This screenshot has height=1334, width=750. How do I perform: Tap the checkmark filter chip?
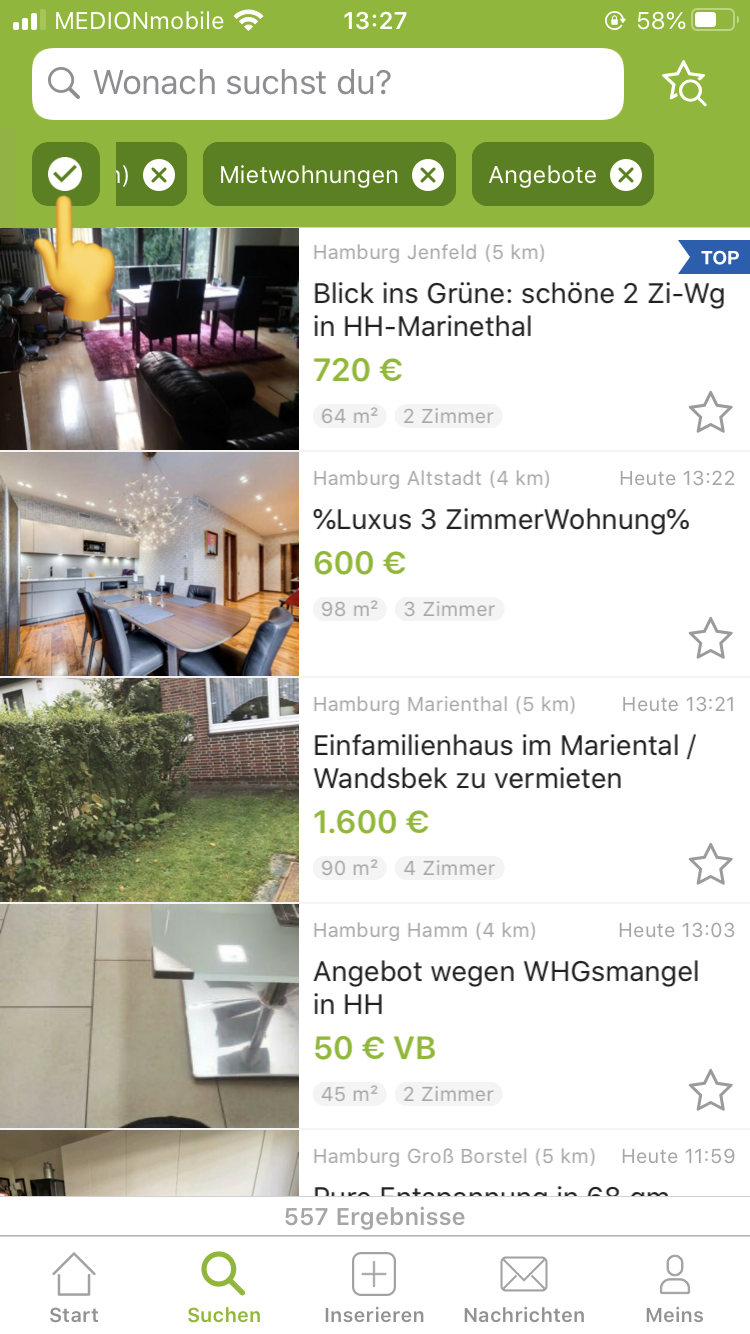(66, 175)
